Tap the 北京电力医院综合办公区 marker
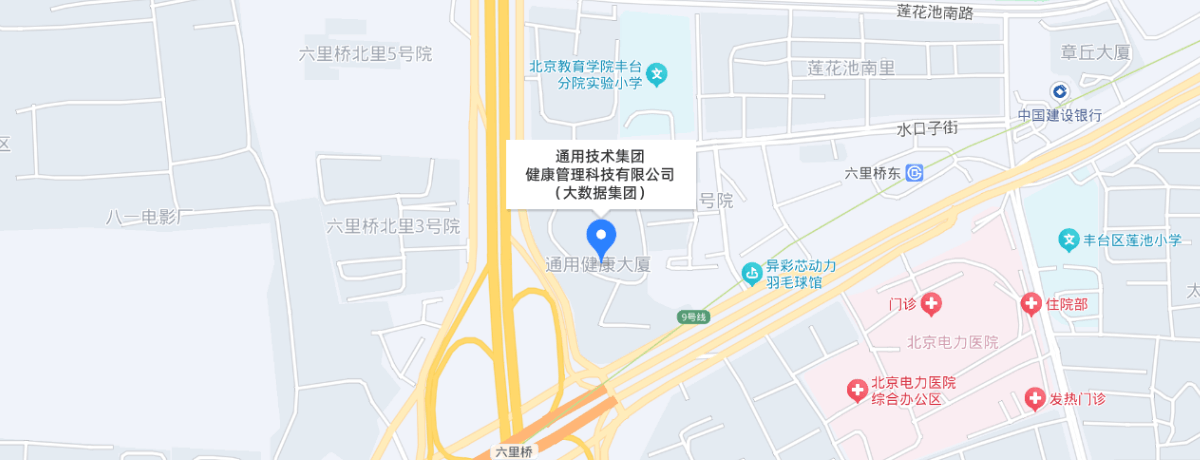The image size is (1200, 460). (x=857, y=390)
